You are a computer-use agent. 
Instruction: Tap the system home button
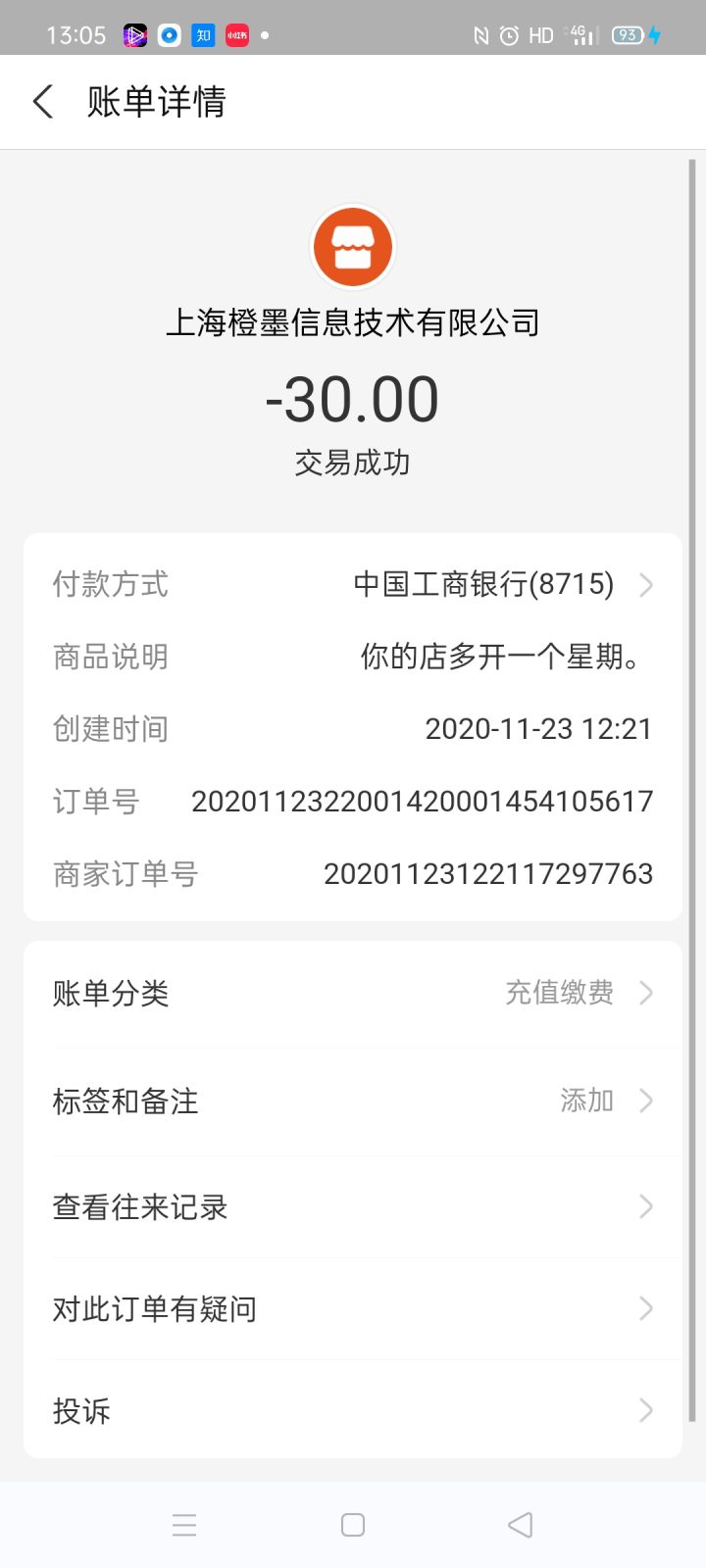click(353, 1525)
